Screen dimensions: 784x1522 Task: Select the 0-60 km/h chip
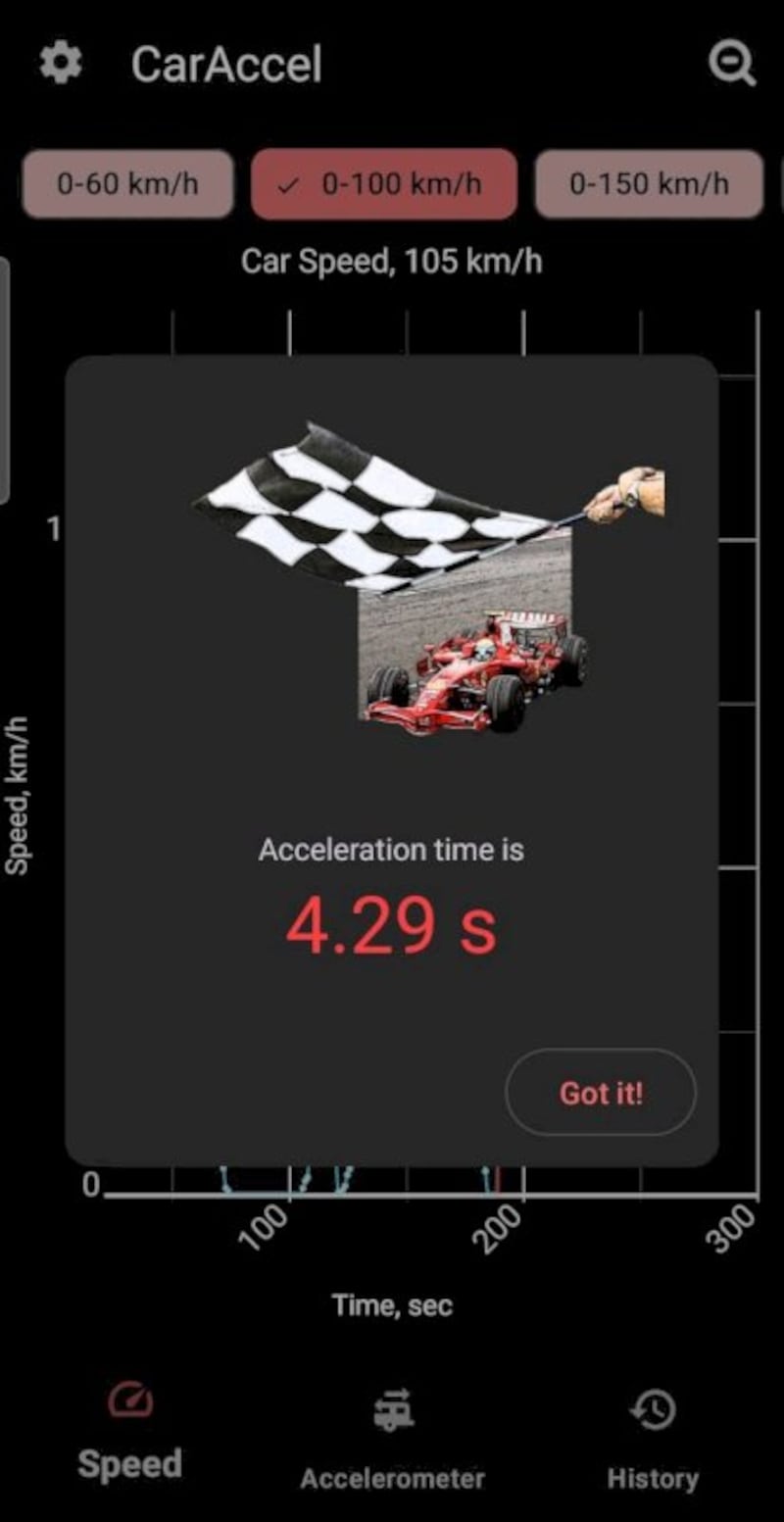[x=127, y=183]
